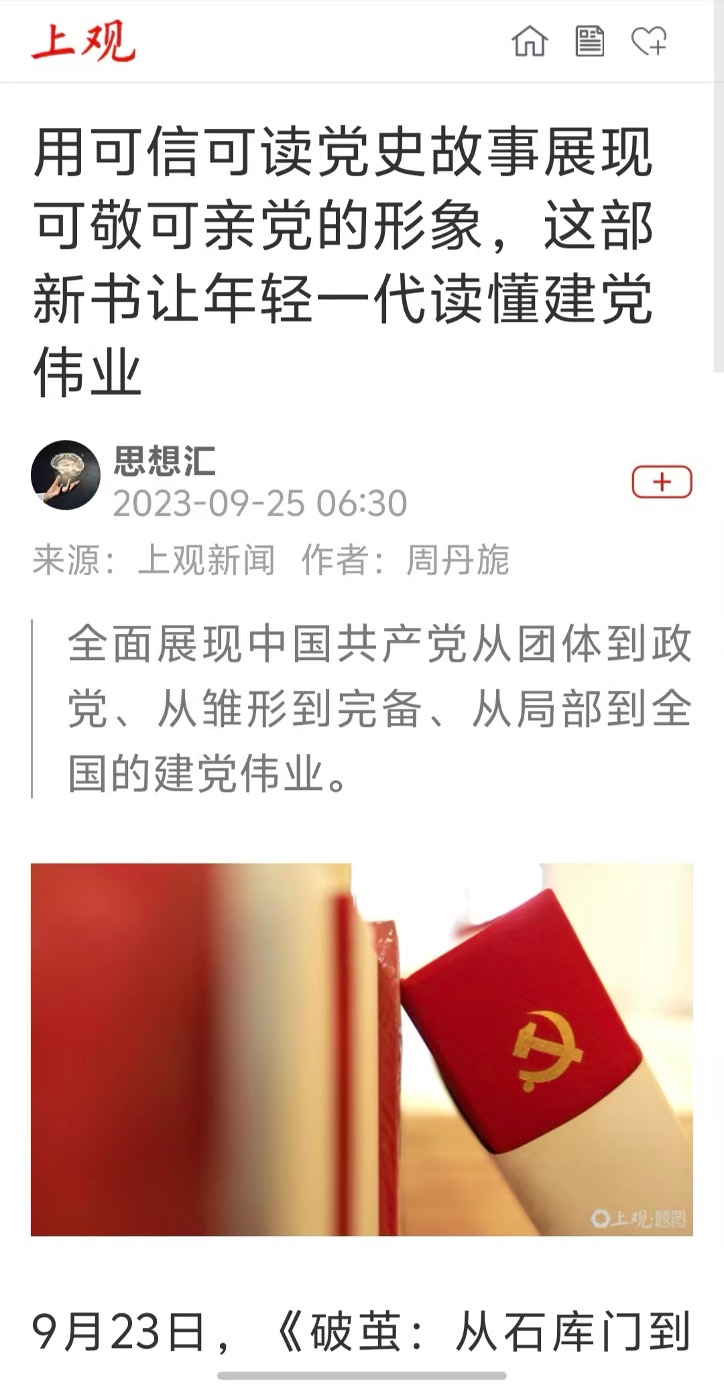Open the article's red book image
Screen dimensions: 724x1396
tap(361, 1049)
